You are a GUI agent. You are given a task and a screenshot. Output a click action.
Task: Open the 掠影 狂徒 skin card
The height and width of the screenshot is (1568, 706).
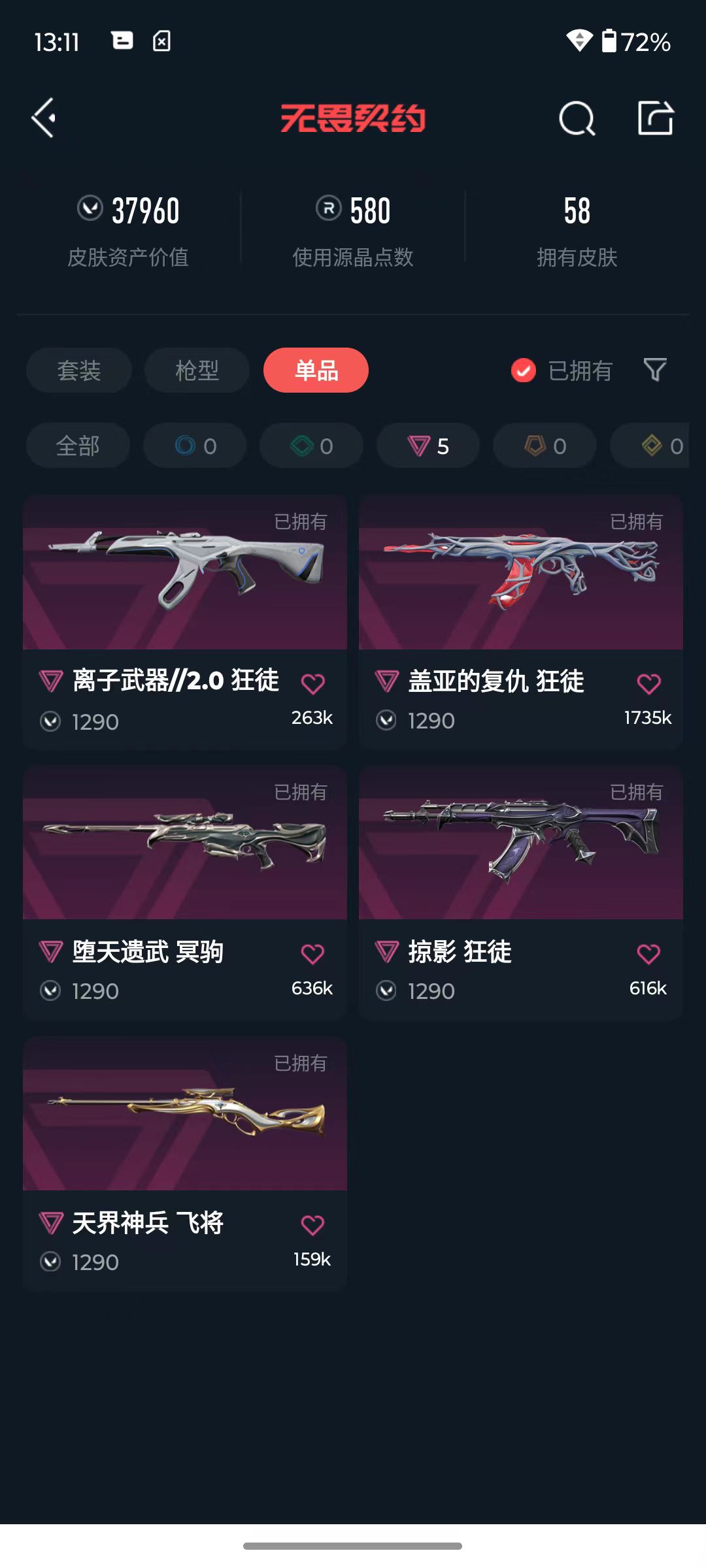(x=521, y=892)
